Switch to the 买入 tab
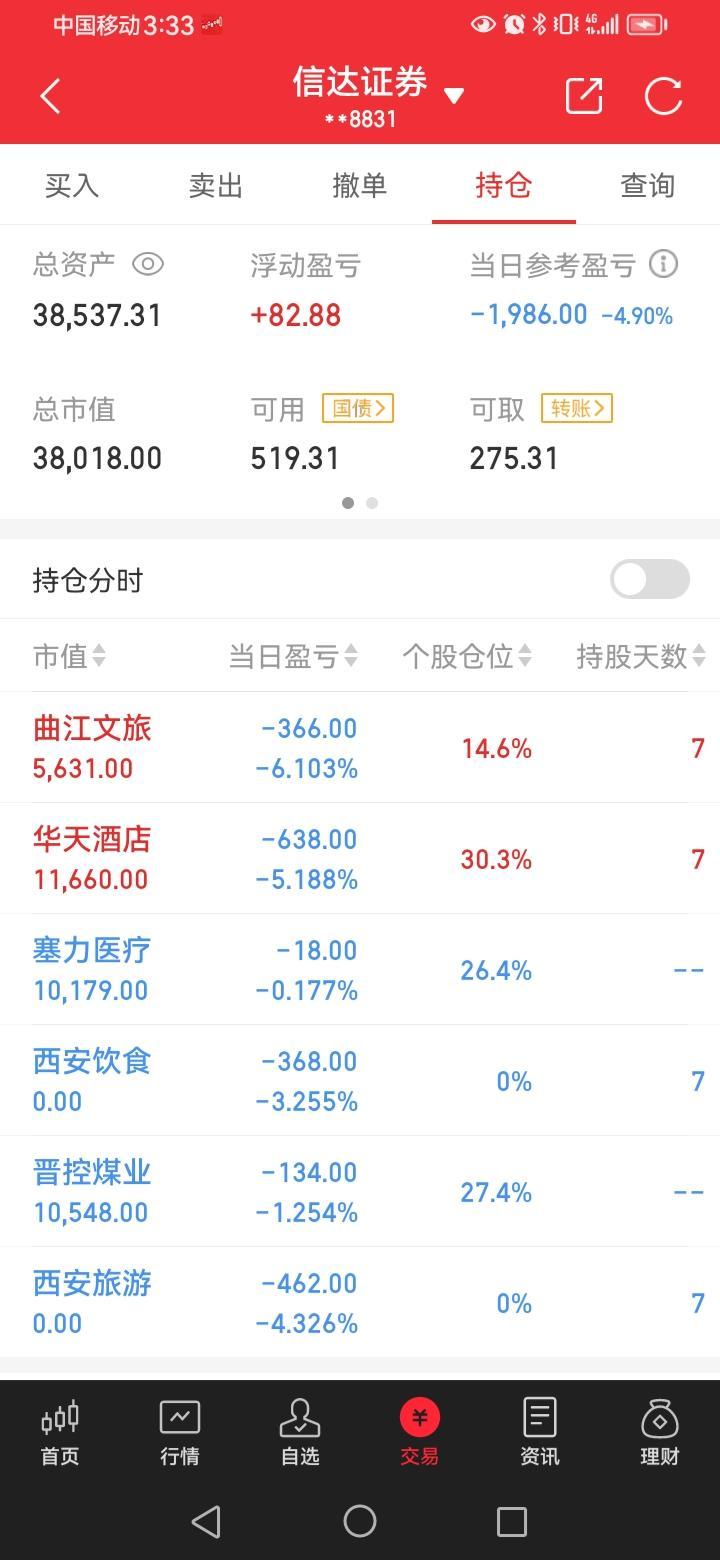 pos(72,186)
